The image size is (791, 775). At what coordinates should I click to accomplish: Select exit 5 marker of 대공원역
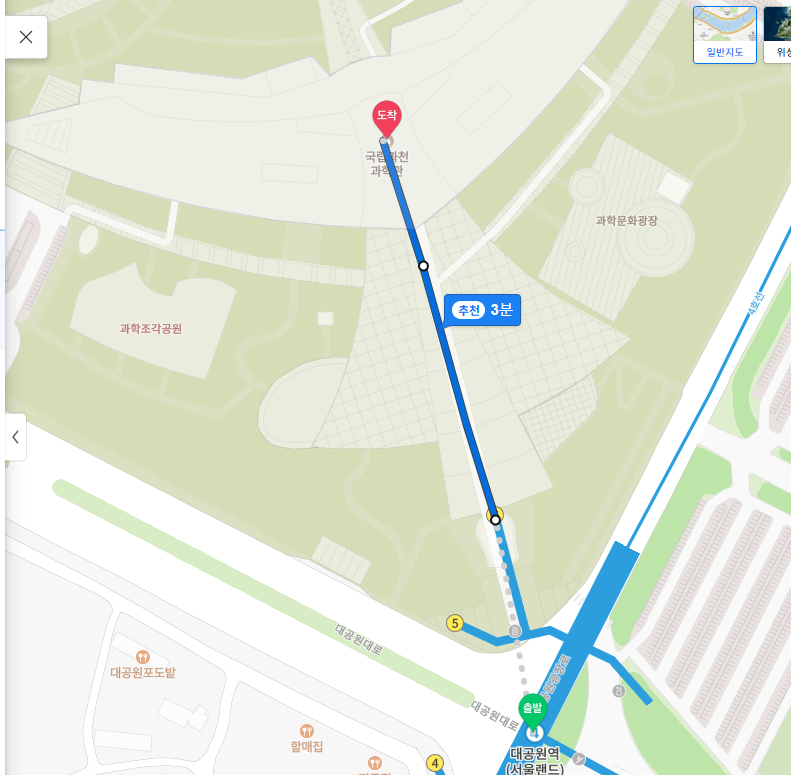tap(454, 624)
